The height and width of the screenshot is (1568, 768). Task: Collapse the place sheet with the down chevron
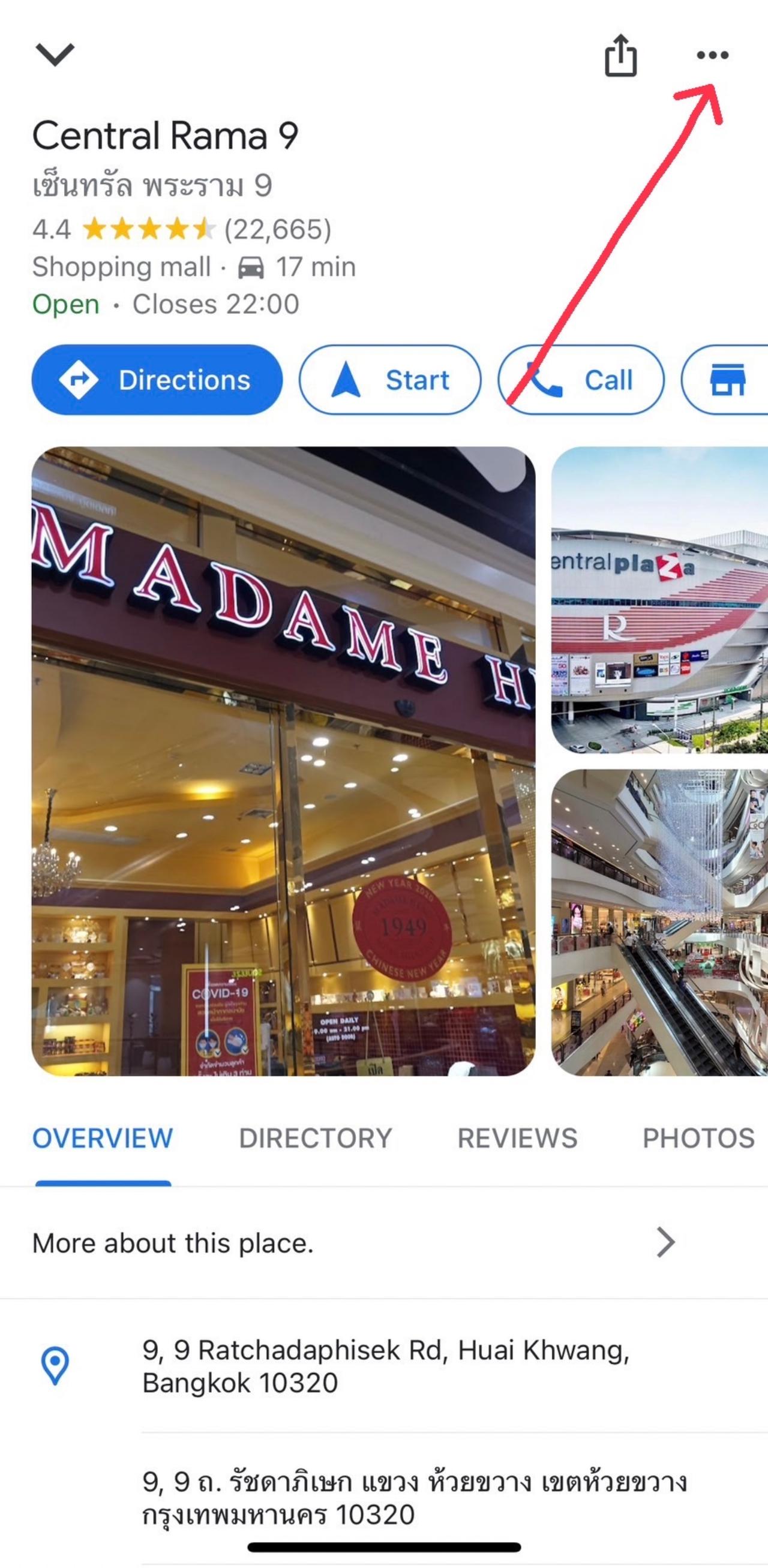[55, 55]
